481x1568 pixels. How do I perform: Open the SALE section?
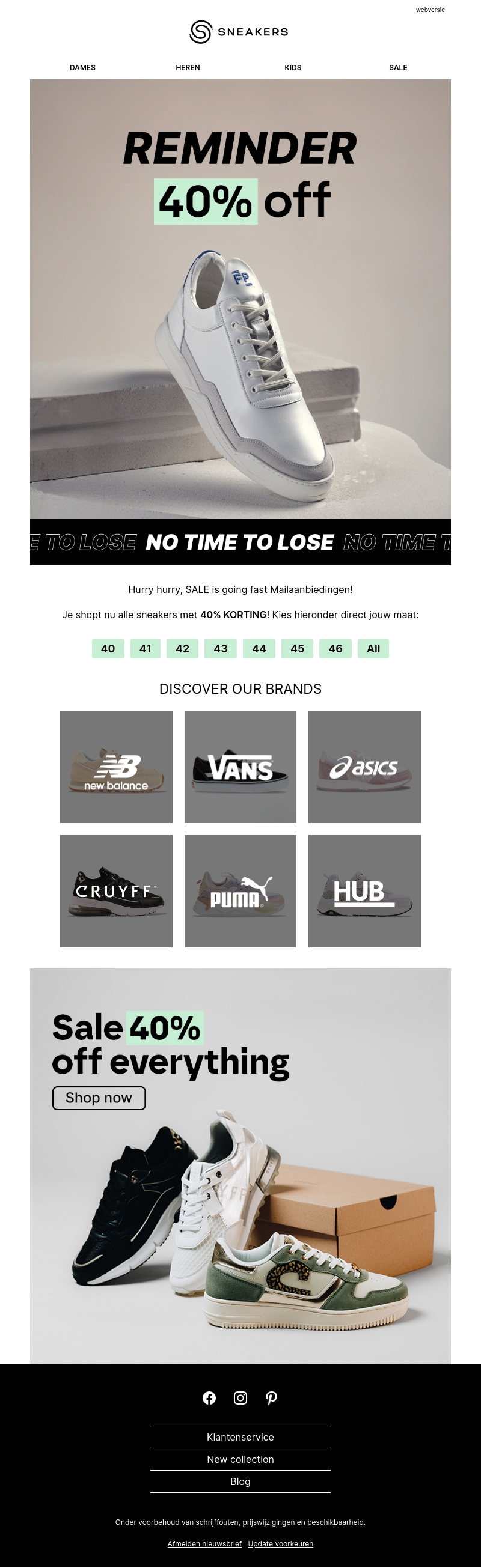click(398, 67)
